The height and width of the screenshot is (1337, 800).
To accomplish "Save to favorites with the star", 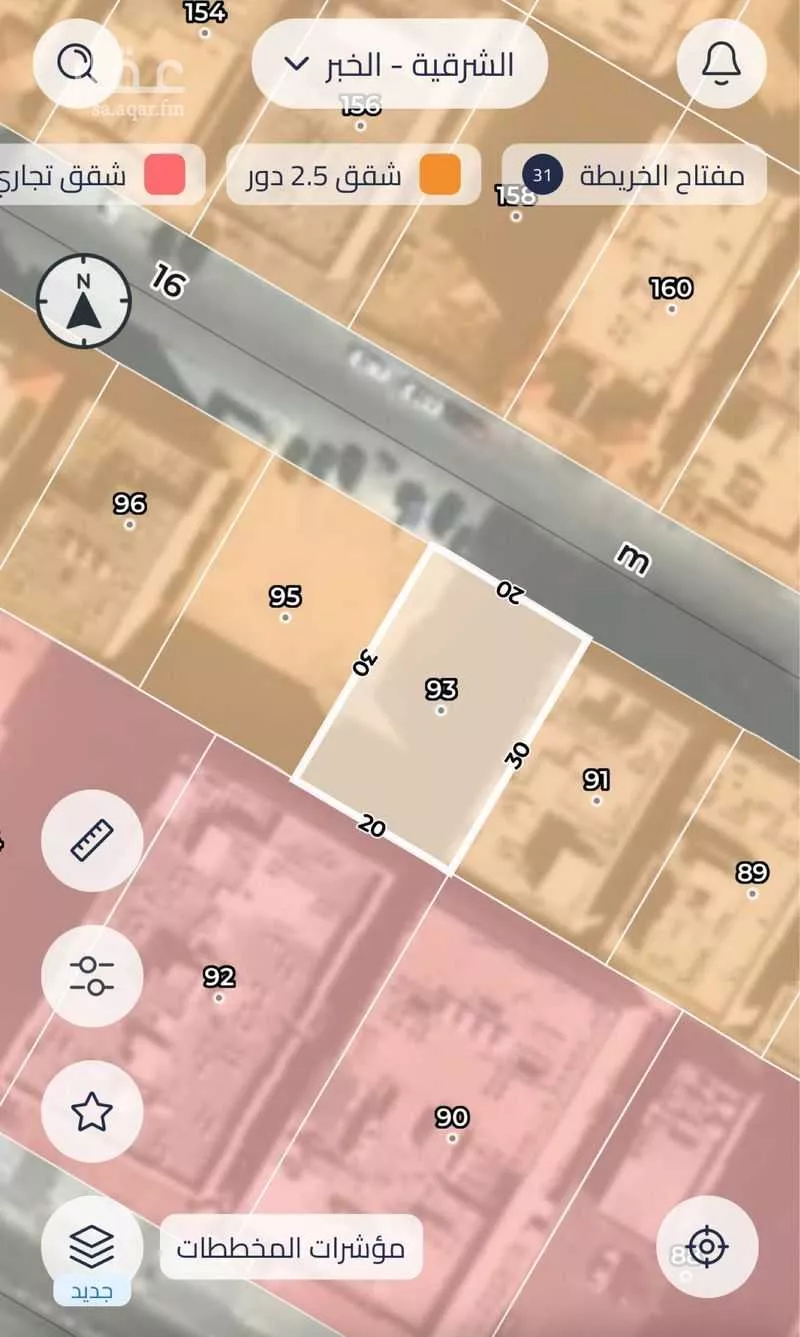I will pyautogui.click(x=92, y=1111).
